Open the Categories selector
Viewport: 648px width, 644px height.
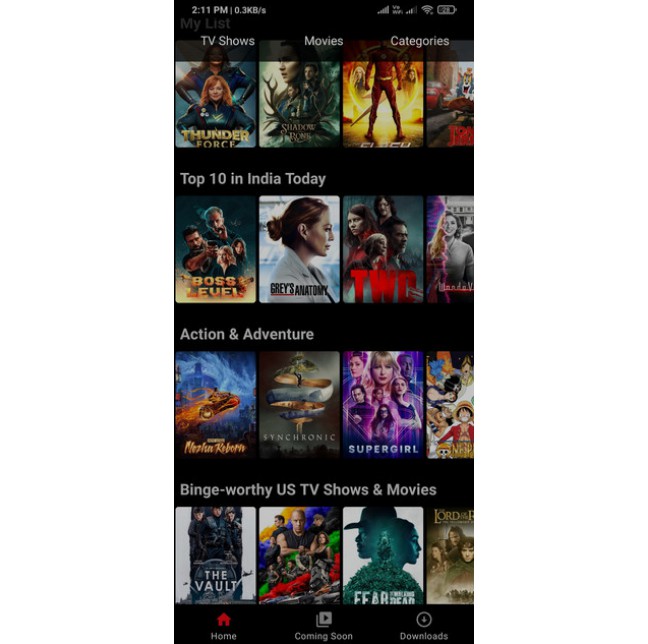pos(419,41)
